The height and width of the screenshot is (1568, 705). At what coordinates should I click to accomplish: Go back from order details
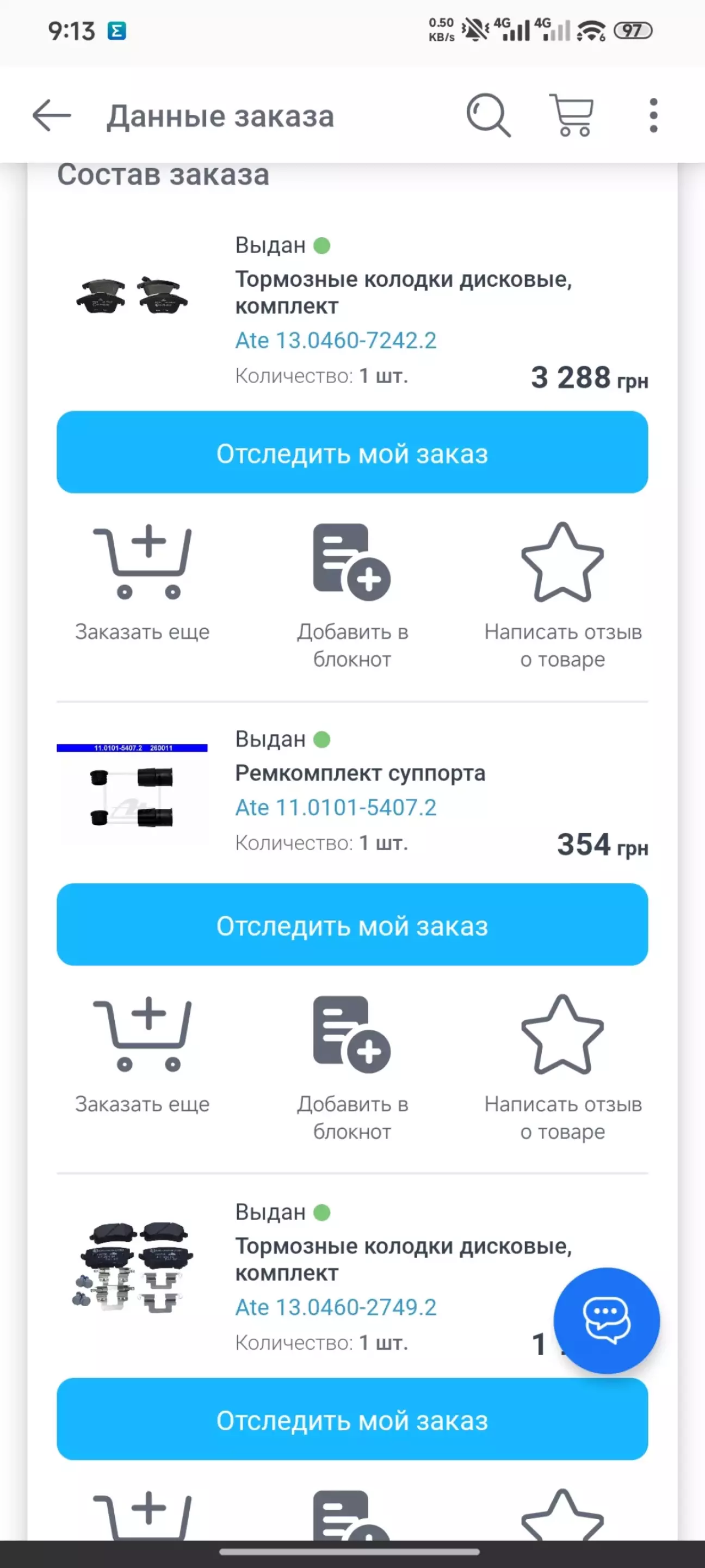click(52, 115)
